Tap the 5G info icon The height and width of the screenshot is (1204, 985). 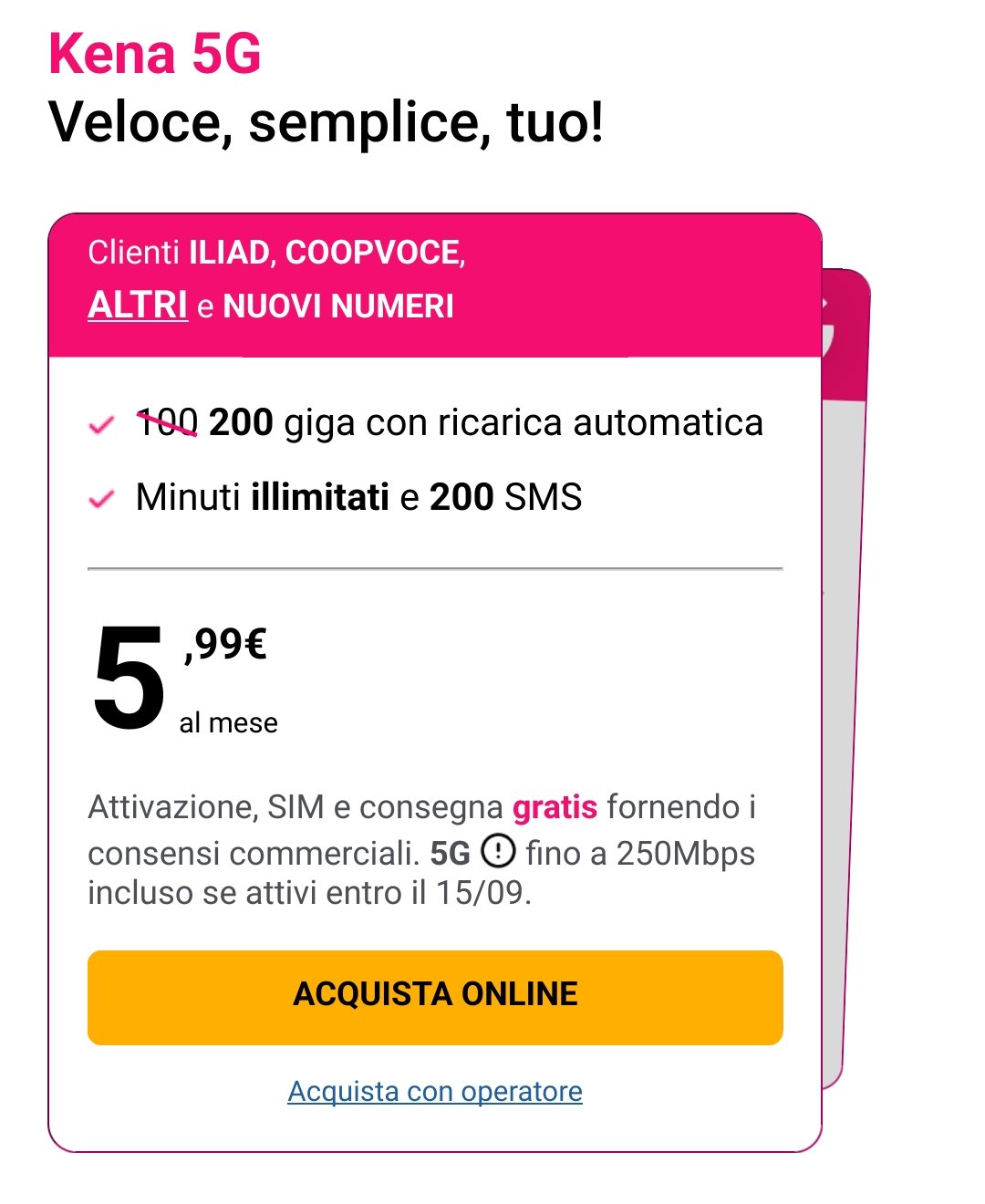tap(498, 851)
